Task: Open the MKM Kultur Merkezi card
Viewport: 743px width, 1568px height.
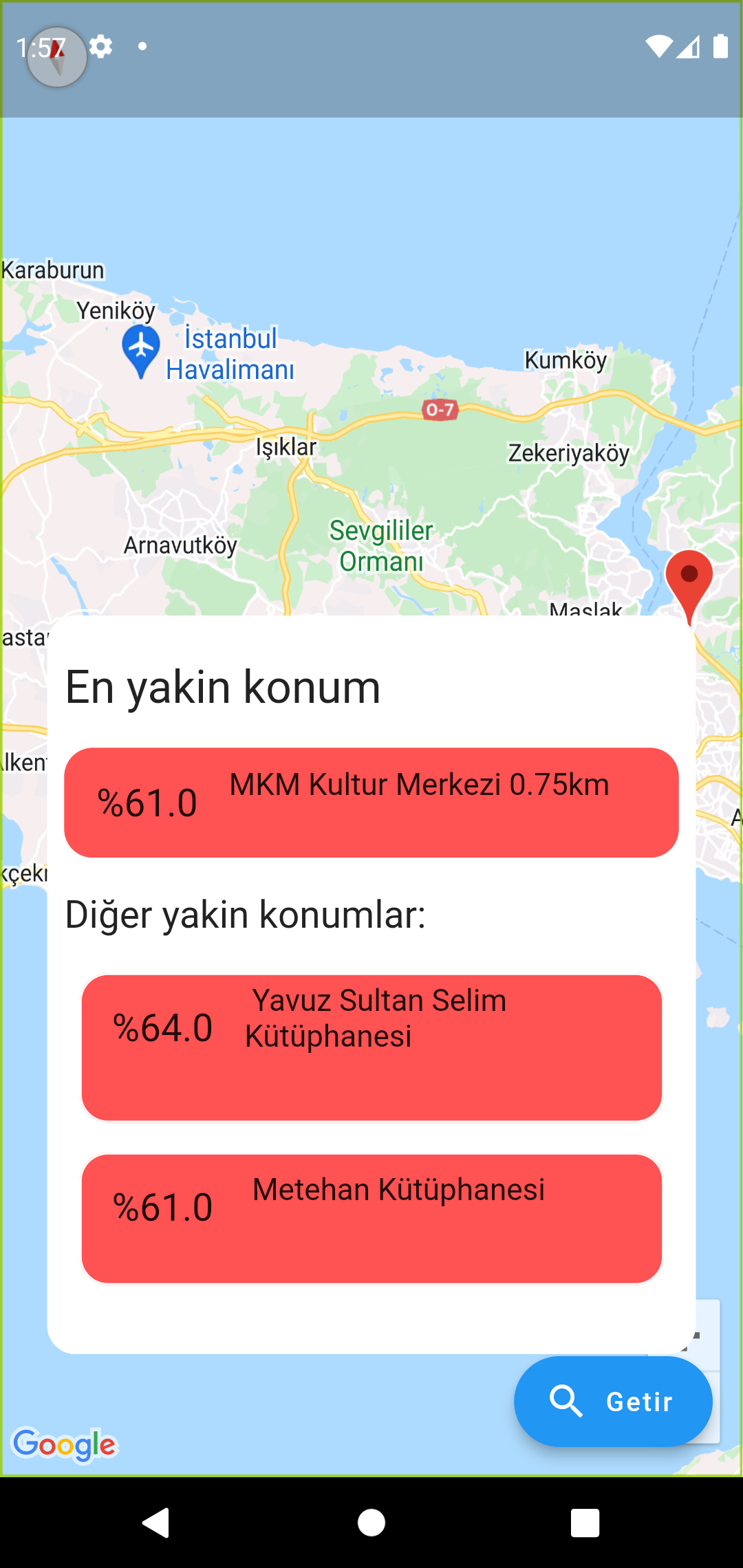Action: tap(371, 803)
